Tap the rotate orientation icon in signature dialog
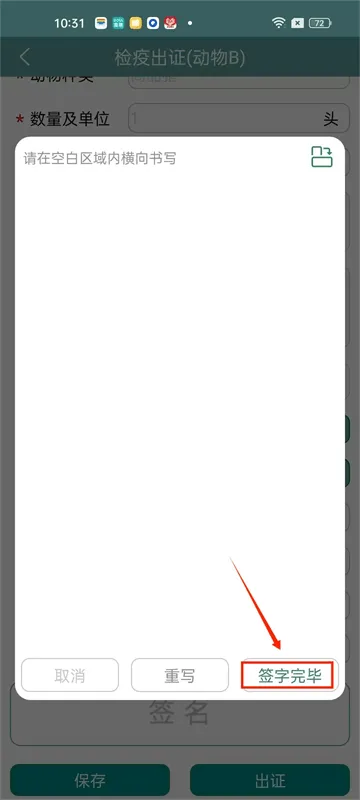 (x=322, y=157)
